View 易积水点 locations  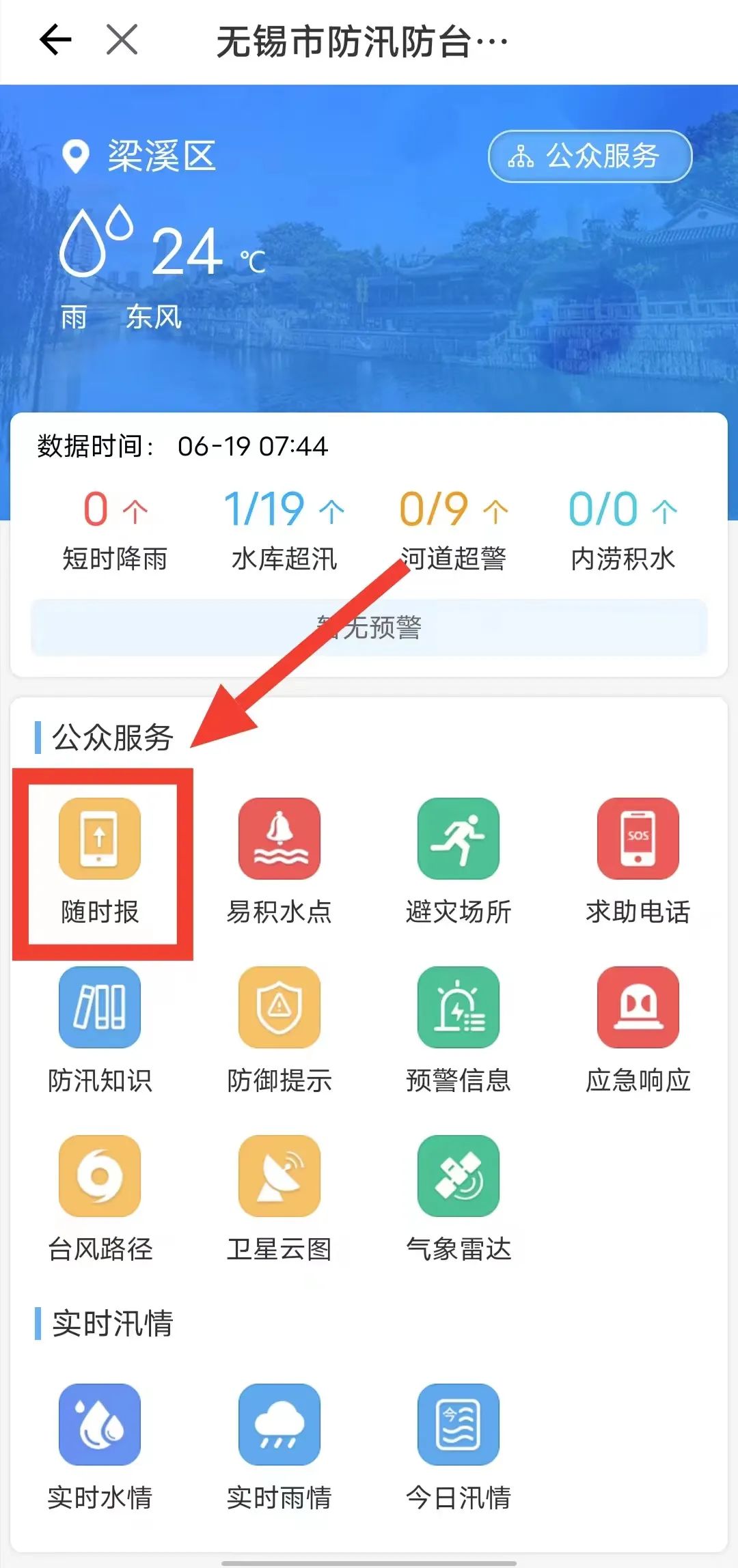pyautogui.click(x=279, y=859)
